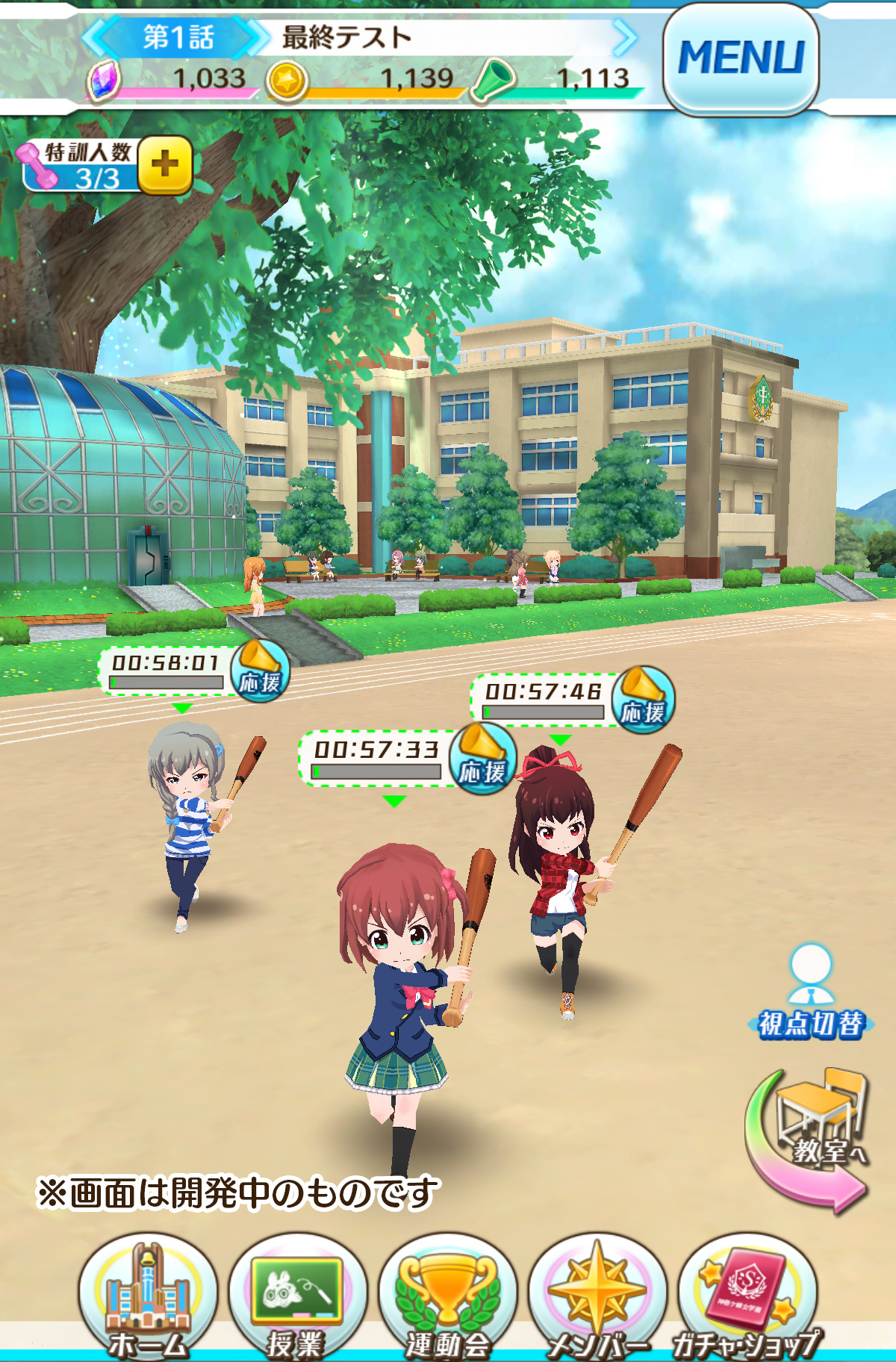Open the ガチャ・ショップ tab
This screenshot has height=1362, width=896.
(x=747, y=1296)
